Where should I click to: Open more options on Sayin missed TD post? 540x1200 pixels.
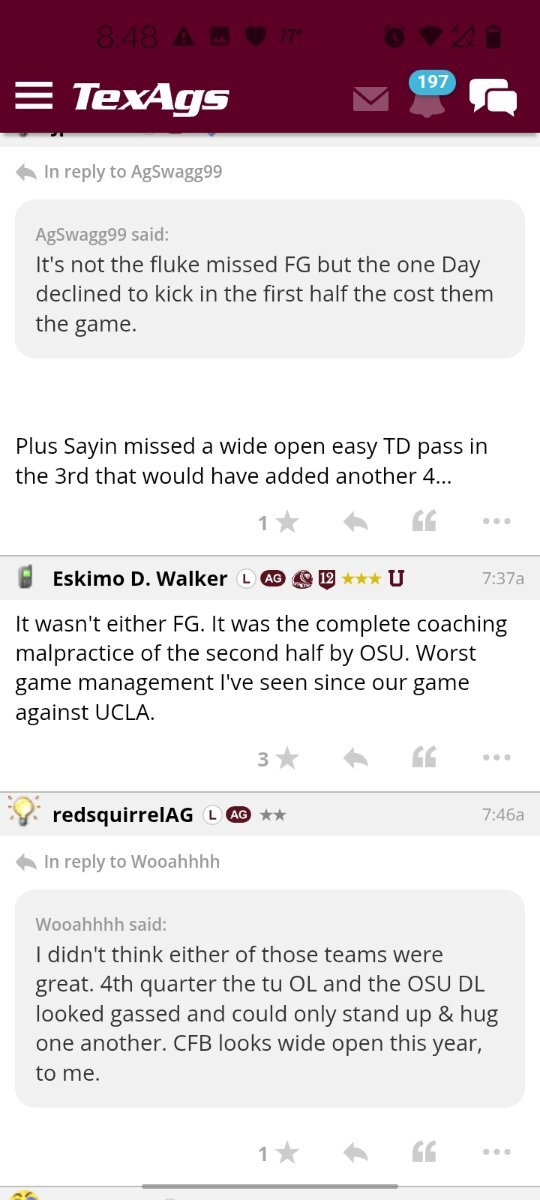pyautogui.click(x=496, y=521)
